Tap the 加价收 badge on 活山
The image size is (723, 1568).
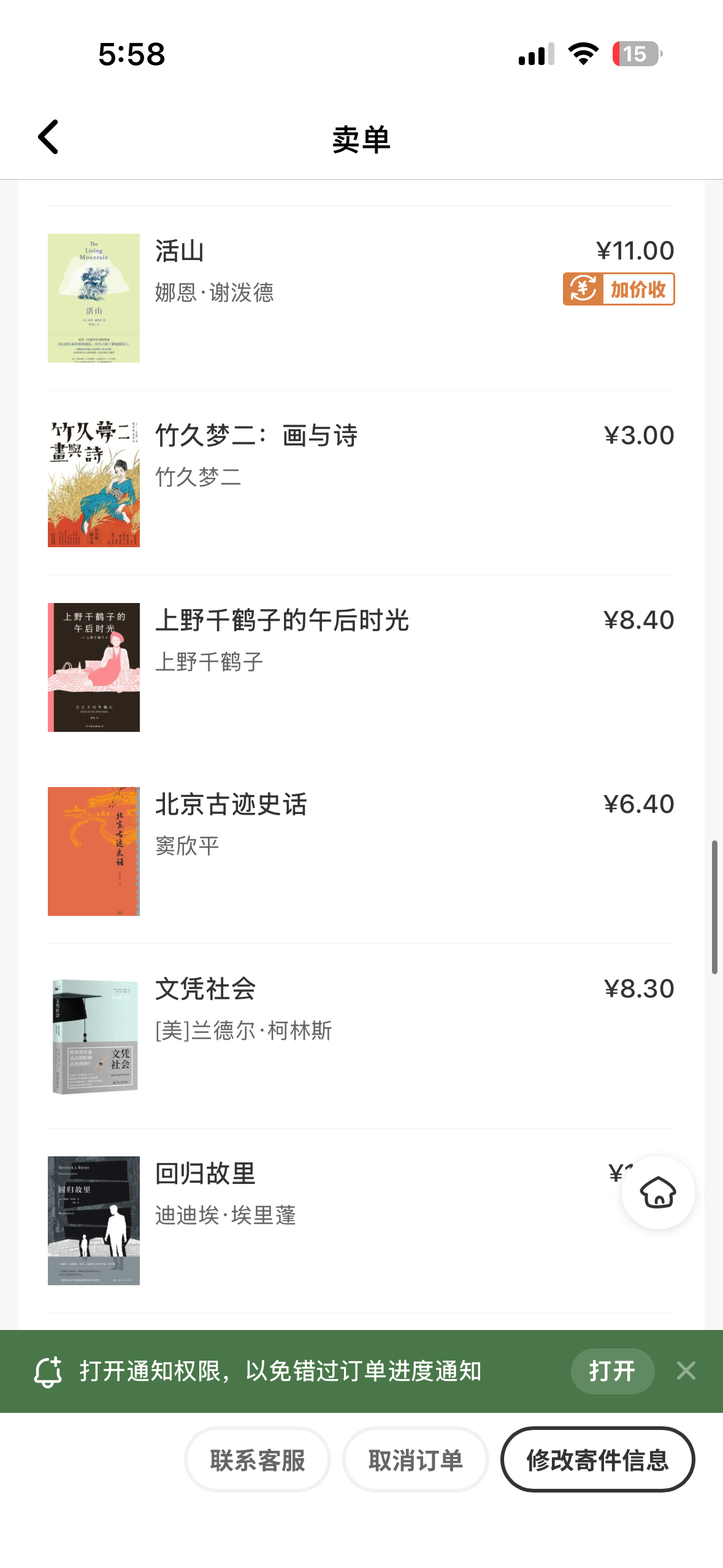click(618, 289)
